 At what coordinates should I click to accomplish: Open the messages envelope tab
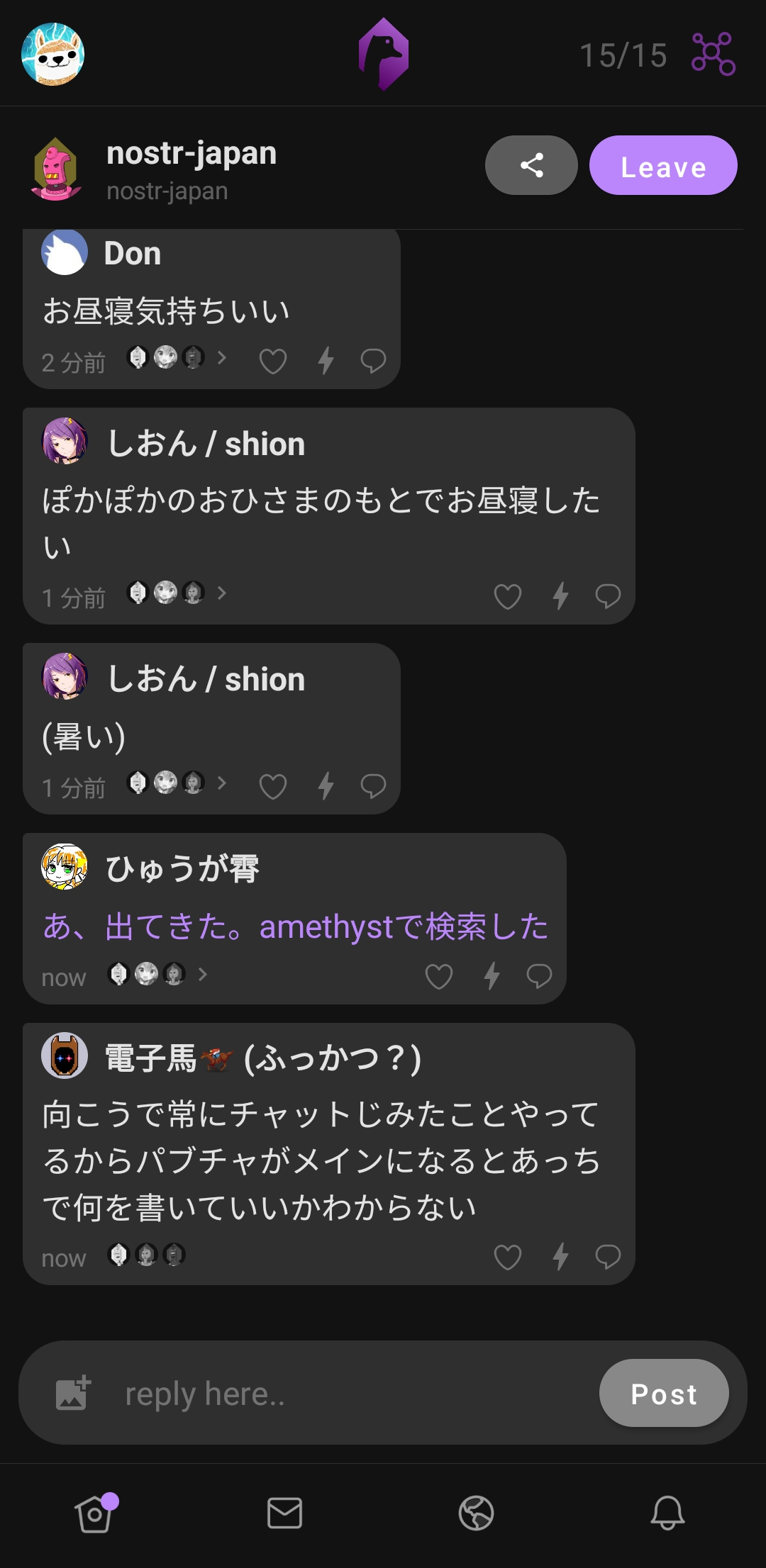point(285,1513)
